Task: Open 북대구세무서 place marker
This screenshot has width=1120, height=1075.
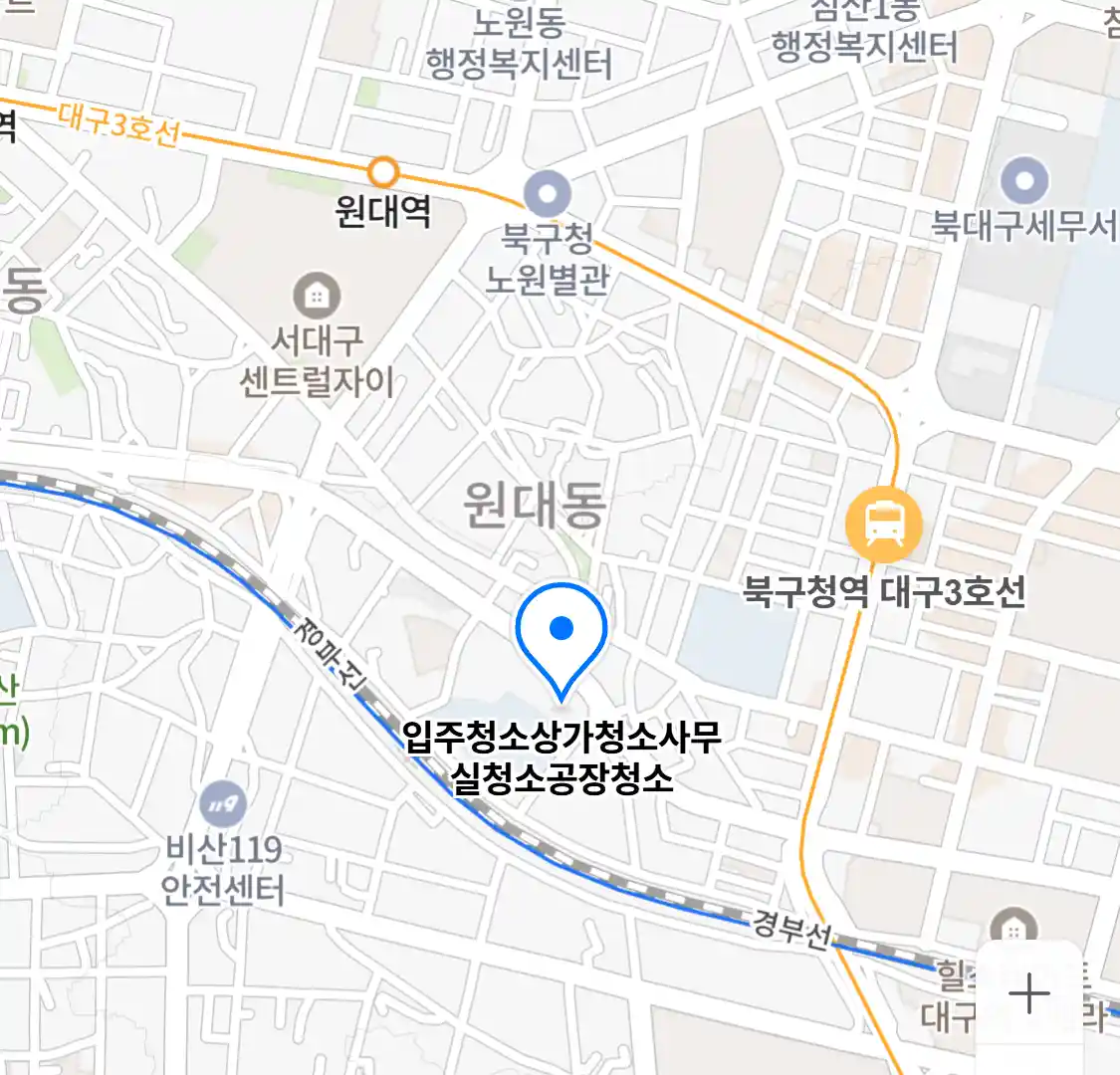Action: pos(1024,182)
